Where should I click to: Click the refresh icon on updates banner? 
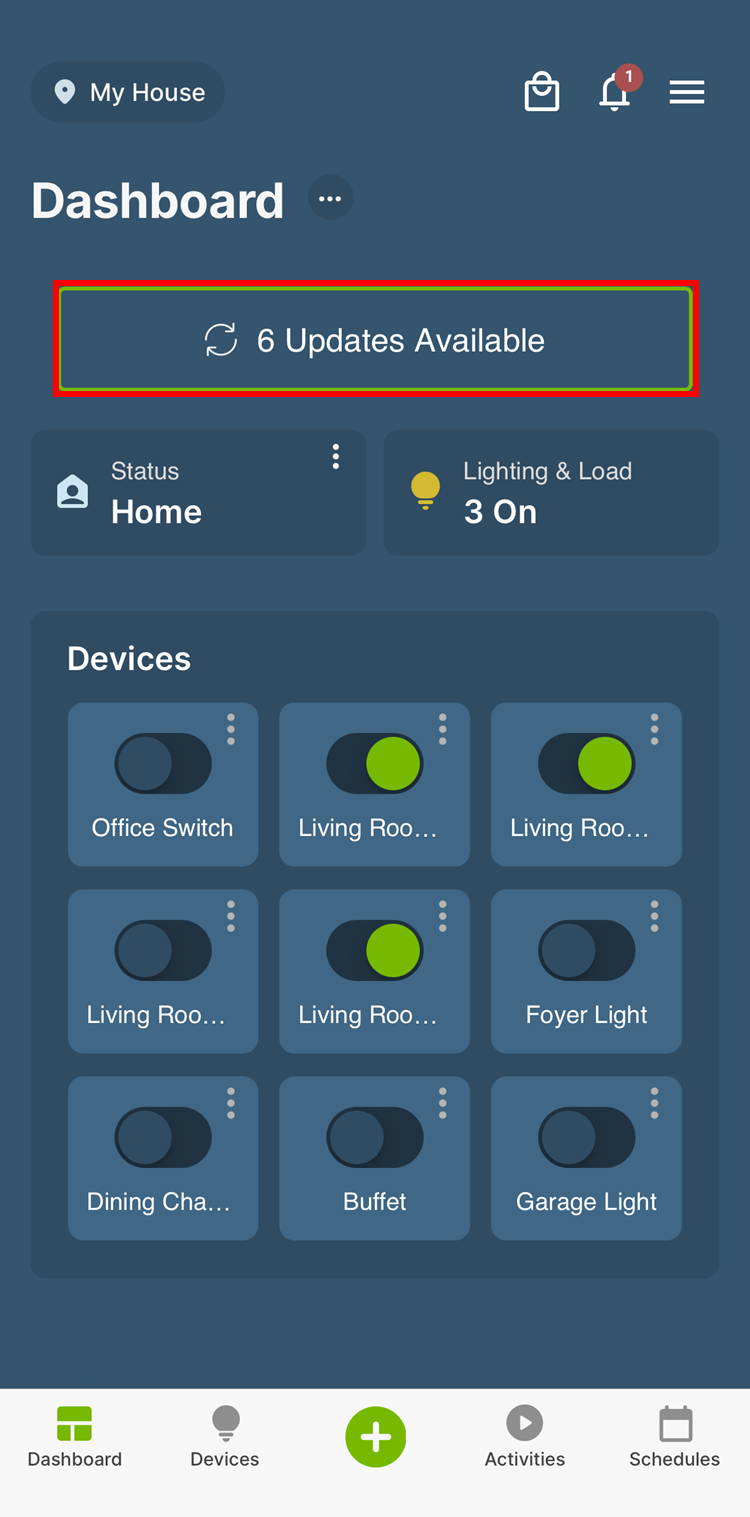[221, 340]
